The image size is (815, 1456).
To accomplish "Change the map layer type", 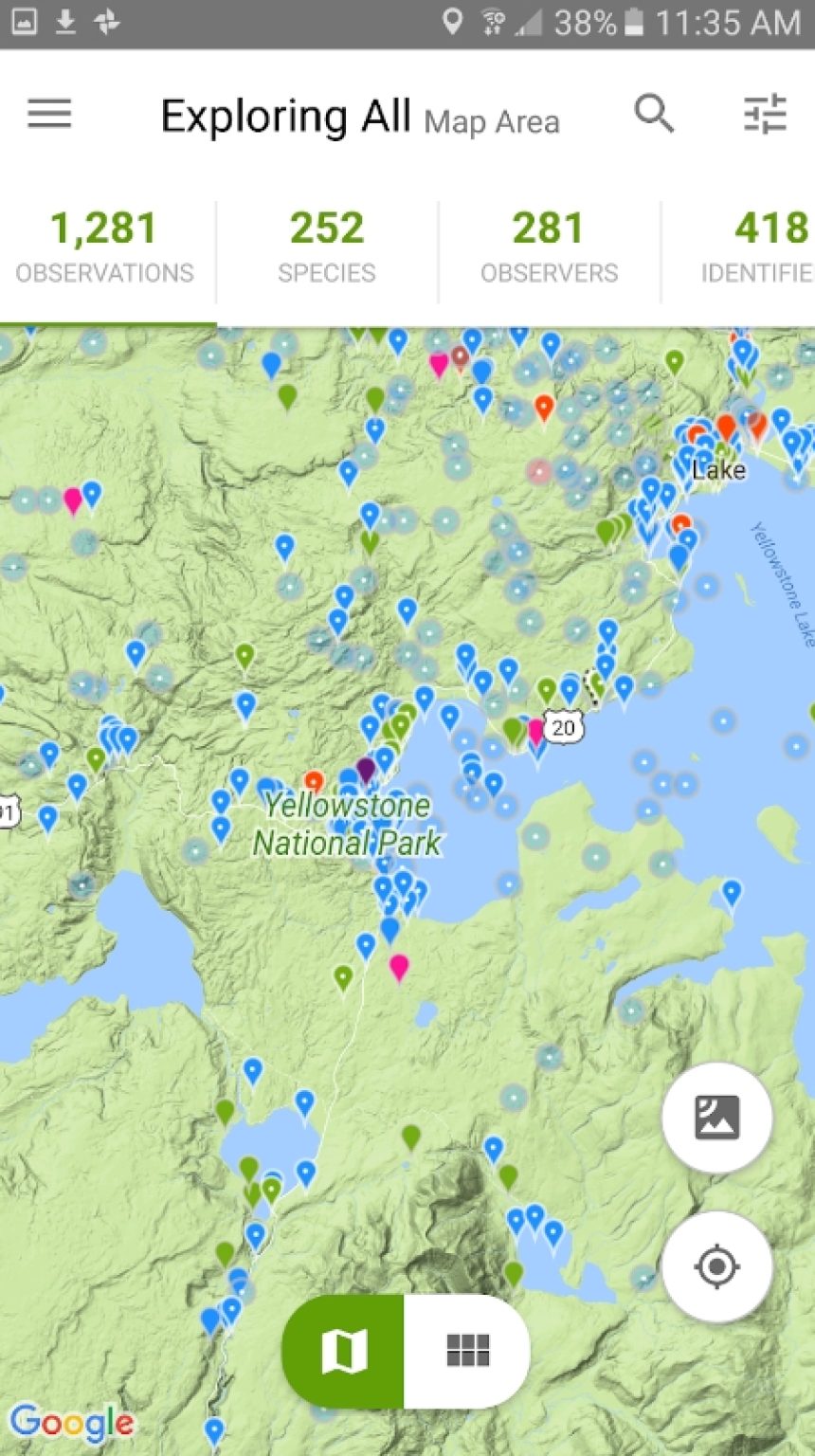I will coord(717,1118).
